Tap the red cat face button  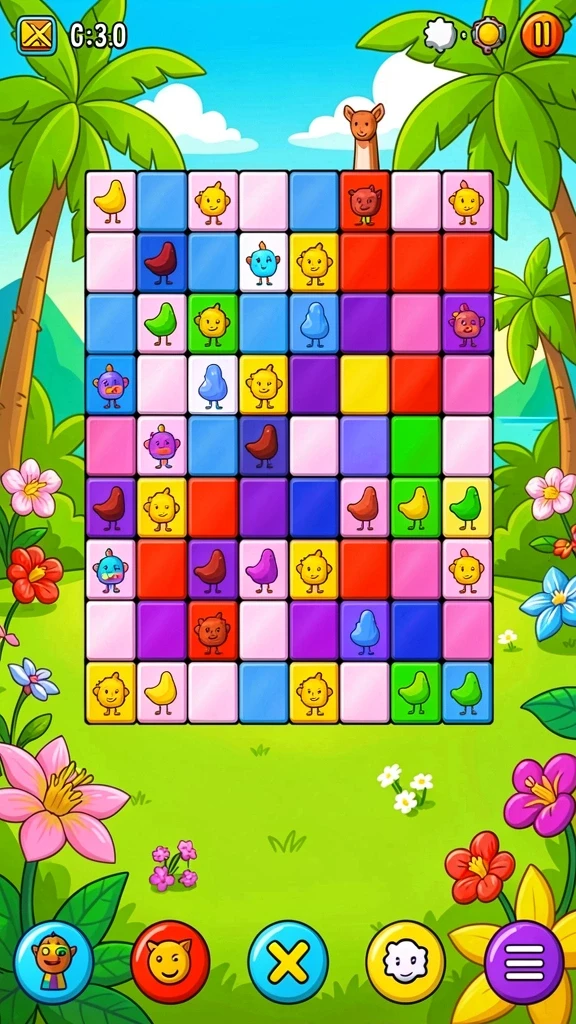coord(170,961)
